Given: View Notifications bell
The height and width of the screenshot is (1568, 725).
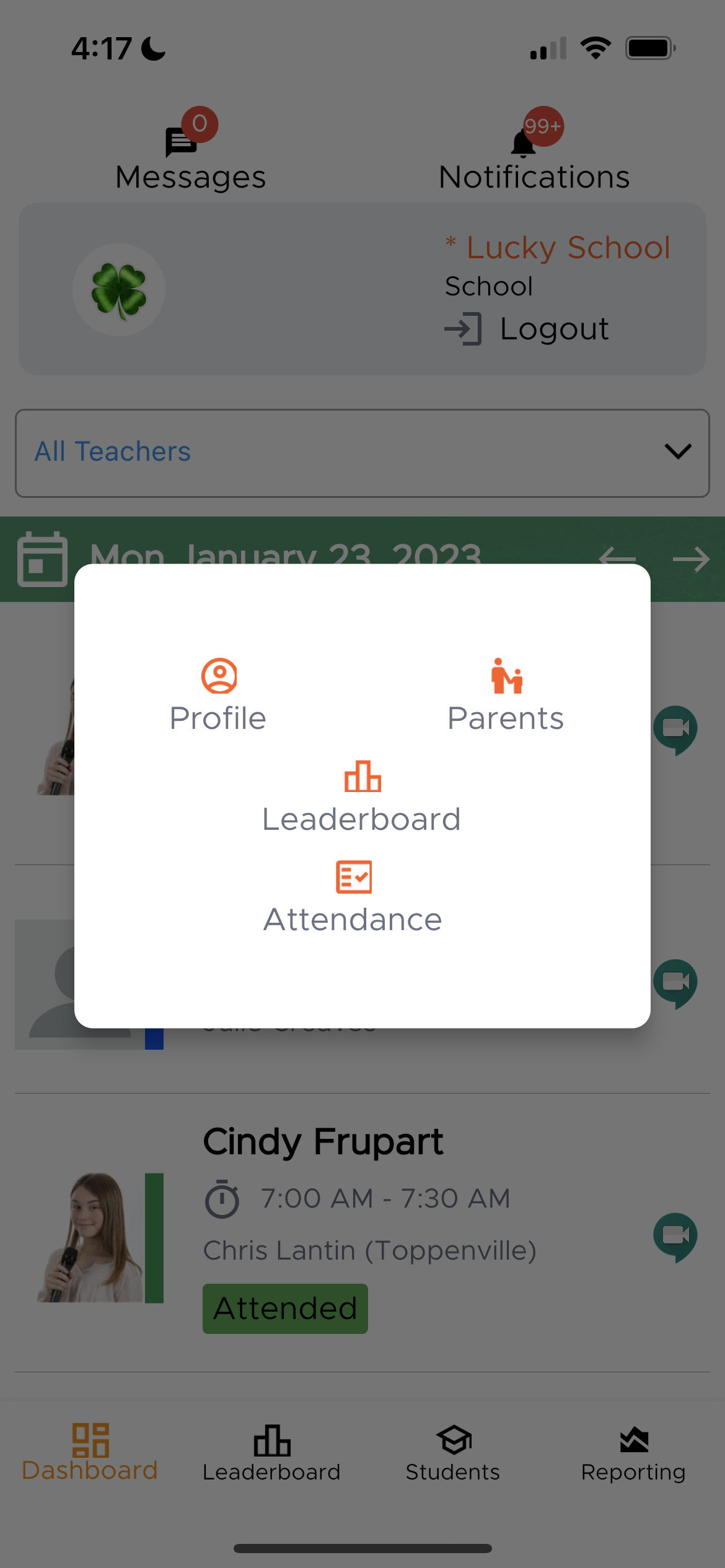Looking at the screenshot, I should (533, 152).
